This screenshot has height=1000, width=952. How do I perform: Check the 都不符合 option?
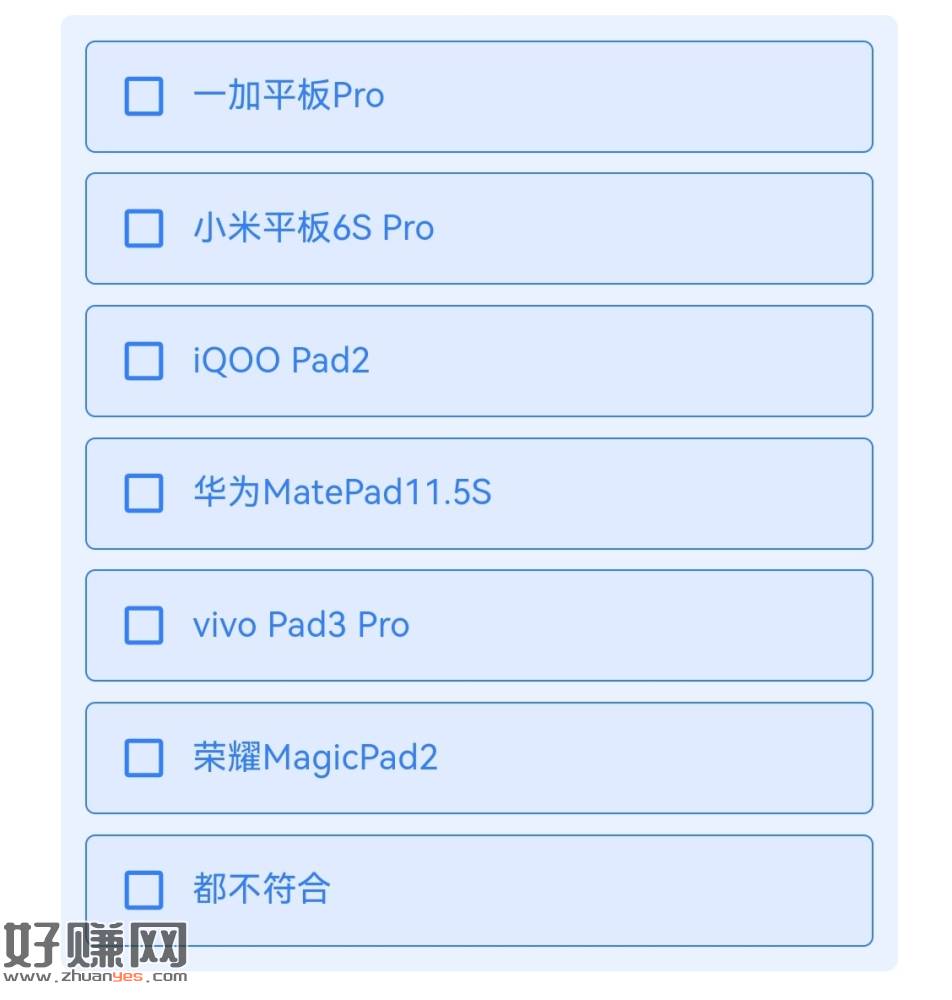pos(144,890)
